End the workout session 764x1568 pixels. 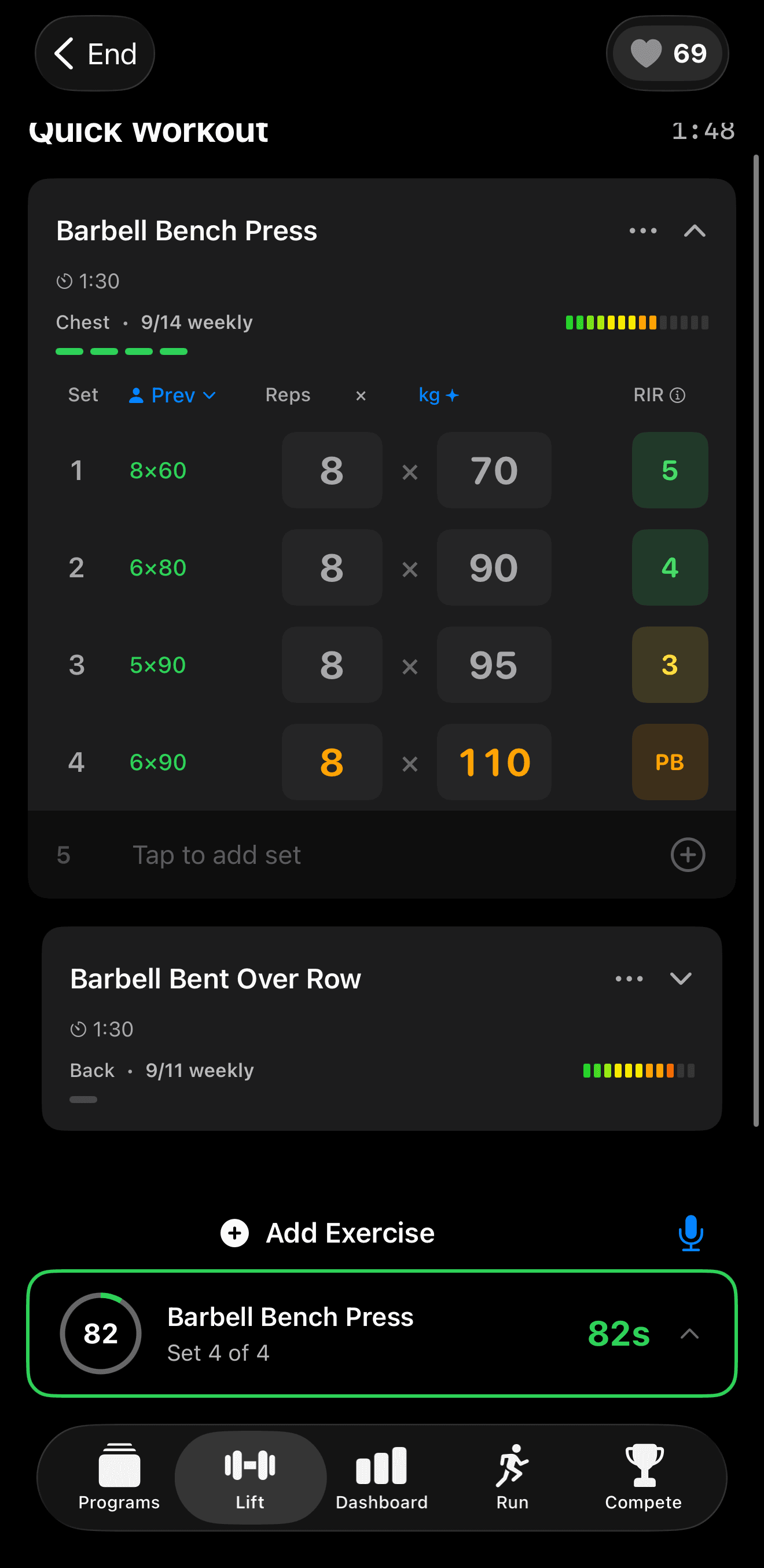coord(94,53)
